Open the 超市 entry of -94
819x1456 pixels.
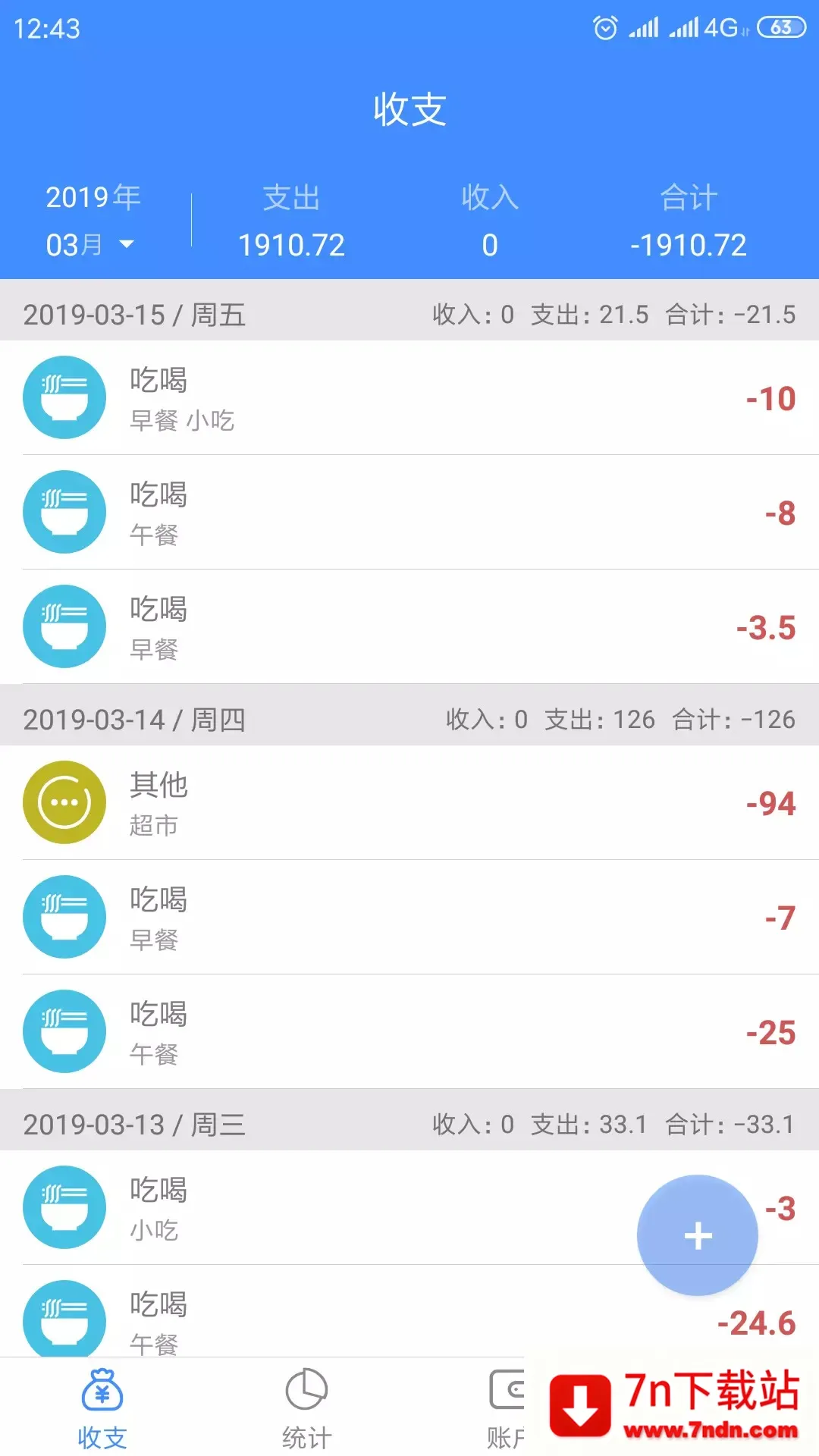(x=409, y=803)
